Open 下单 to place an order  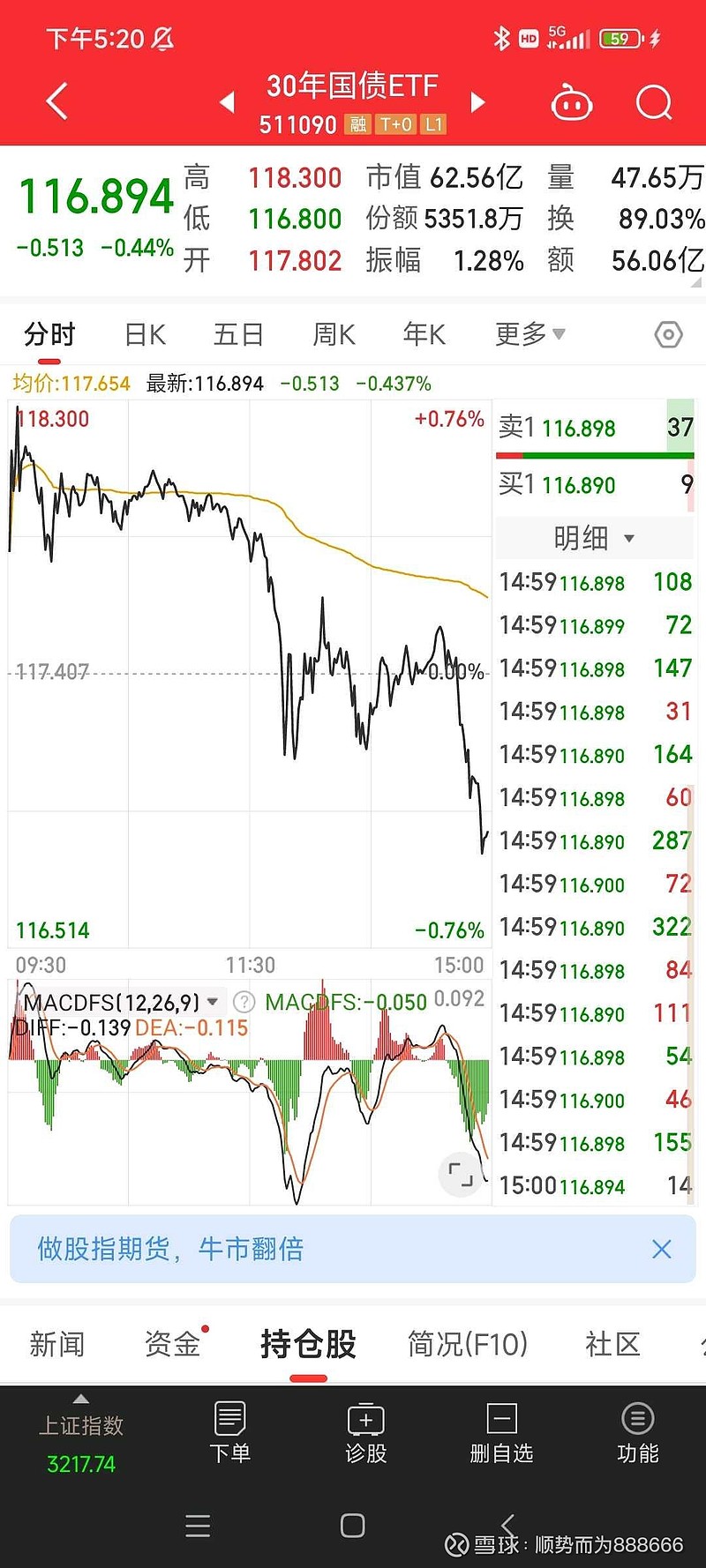[x=229, y=1433]
